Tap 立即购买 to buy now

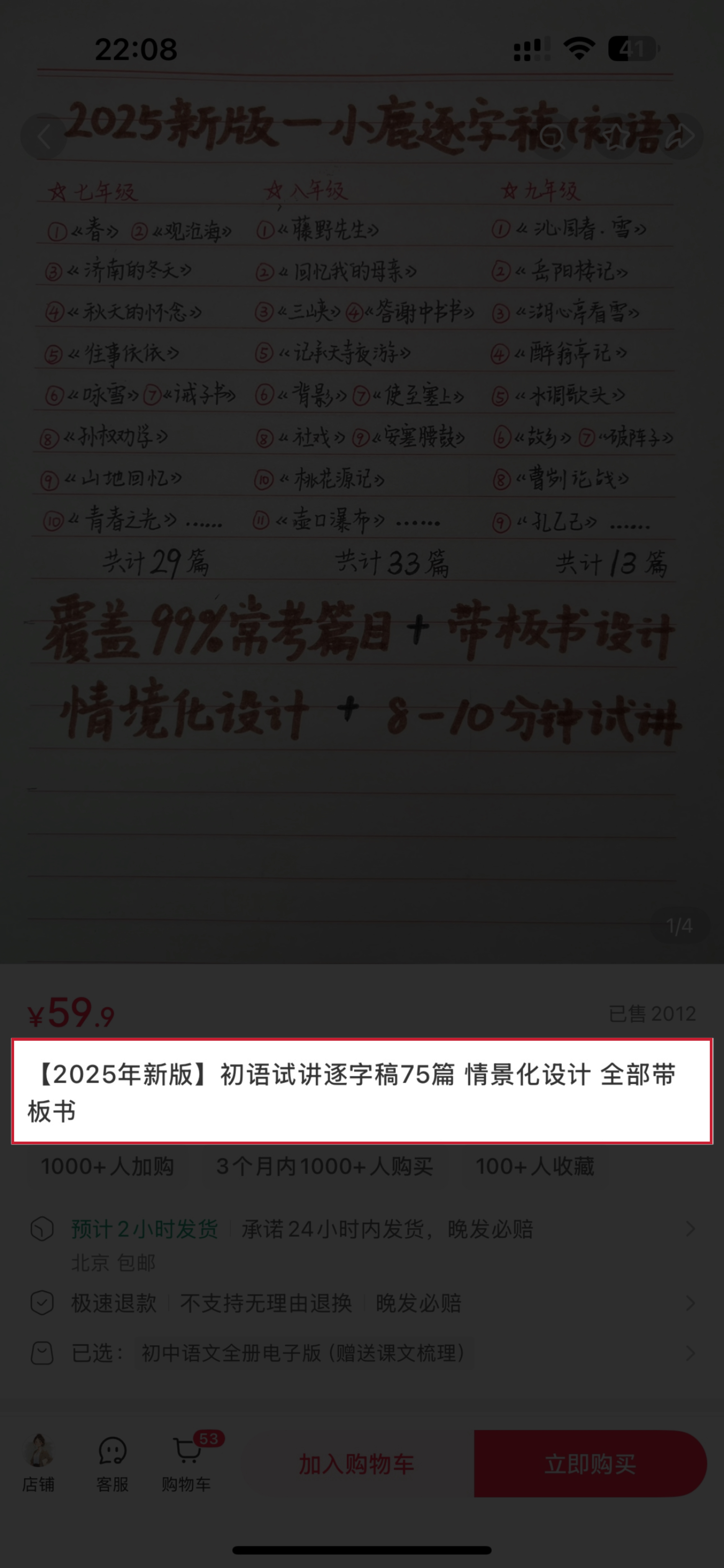(590, 1464)
